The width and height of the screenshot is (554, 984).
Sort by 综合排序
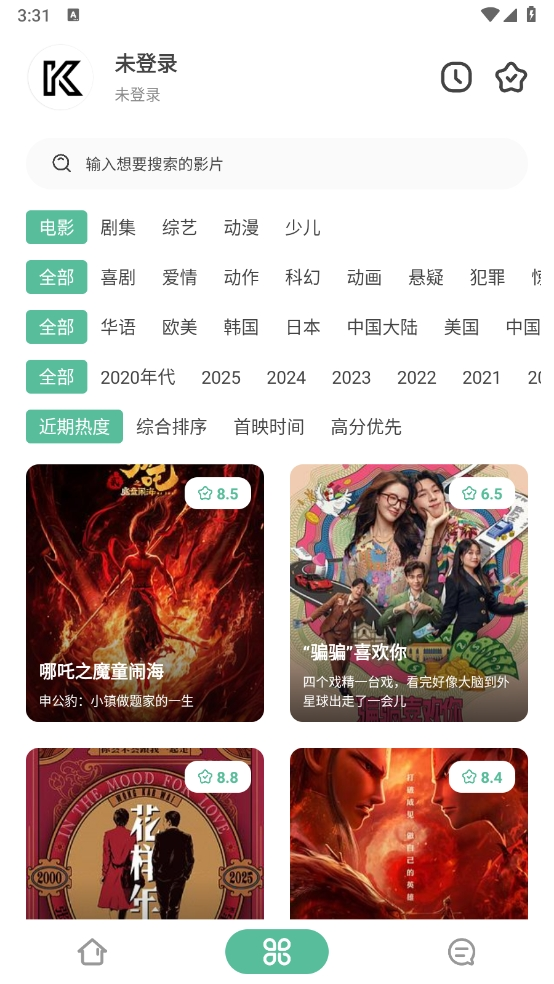click(171, 427)
